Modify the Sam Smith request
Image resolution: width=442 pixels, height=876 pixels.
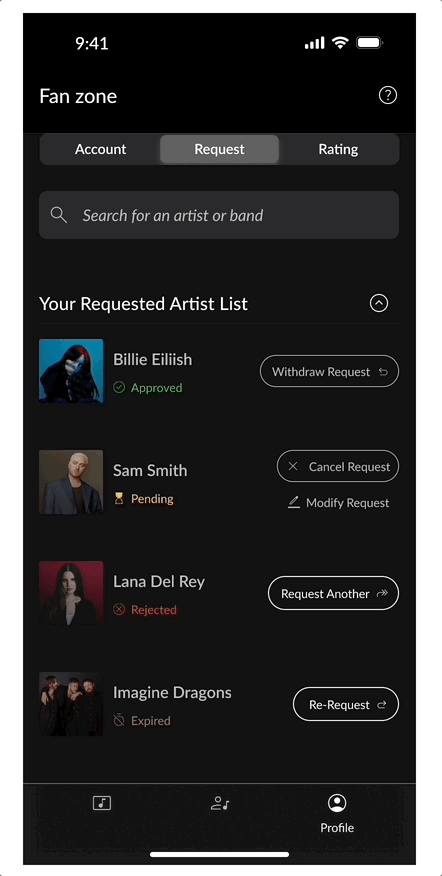tap(339, 503)
